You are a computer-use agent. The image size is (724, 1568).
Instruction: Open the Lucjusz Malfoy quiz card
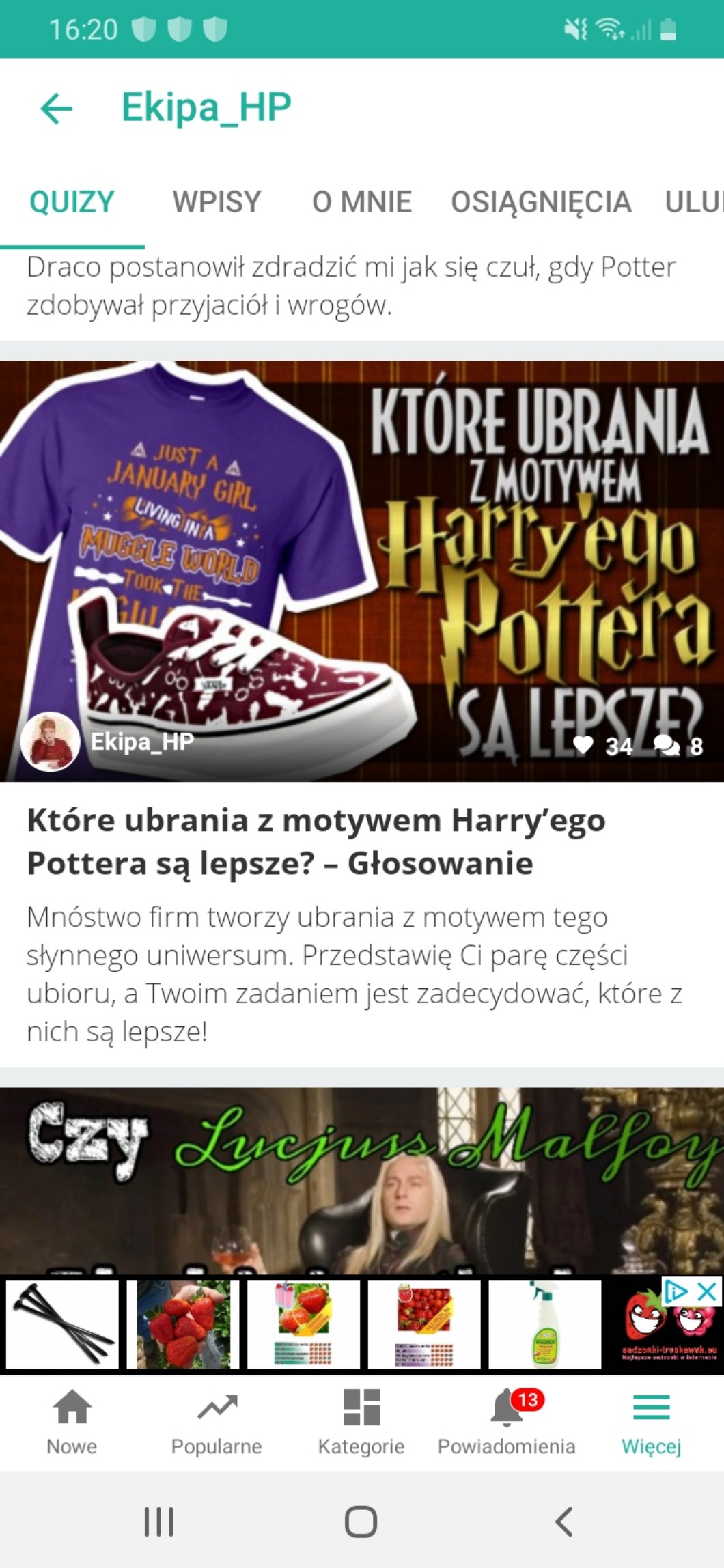click(361, 1180)
